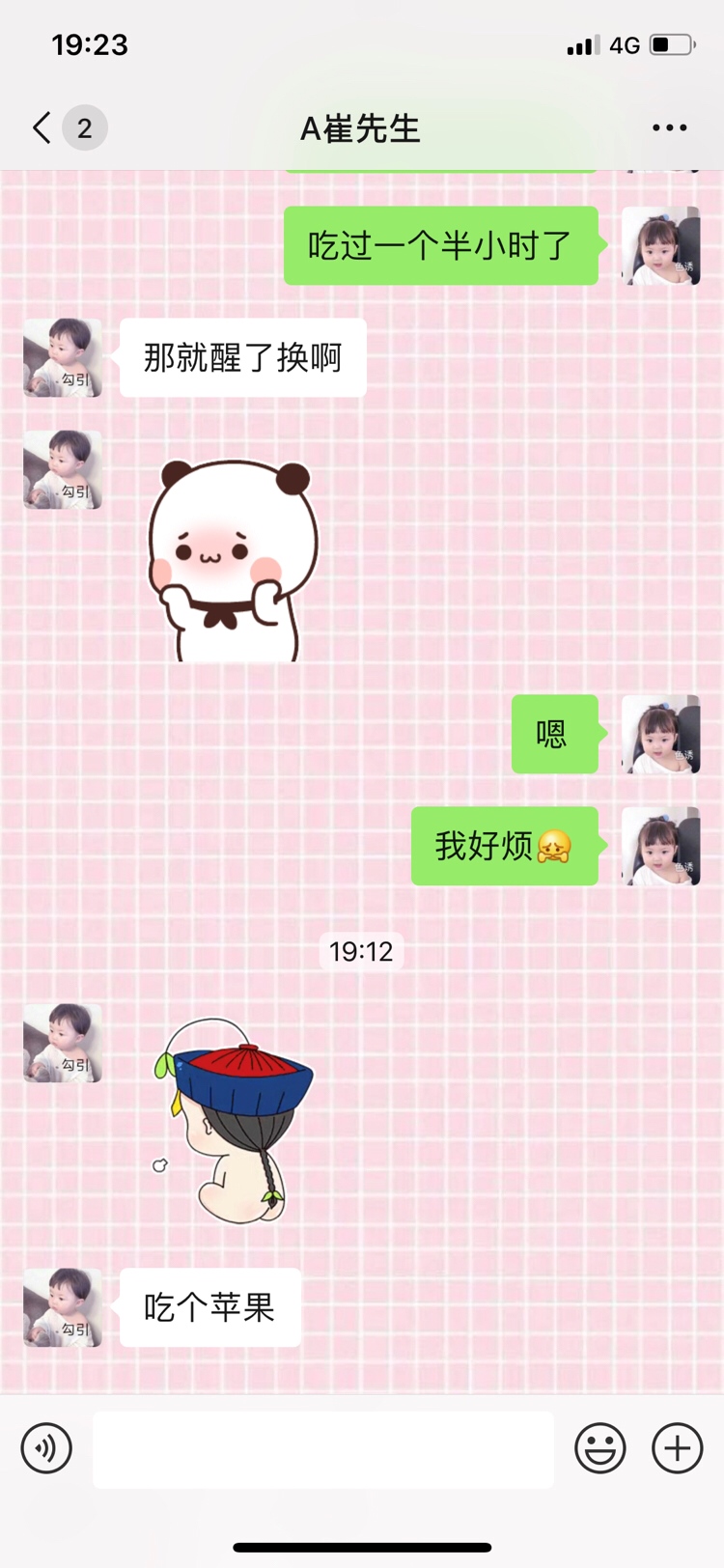View the Qing hat baby sticker
This screenshot has width=724, height=1568.
click(235, 1122)
